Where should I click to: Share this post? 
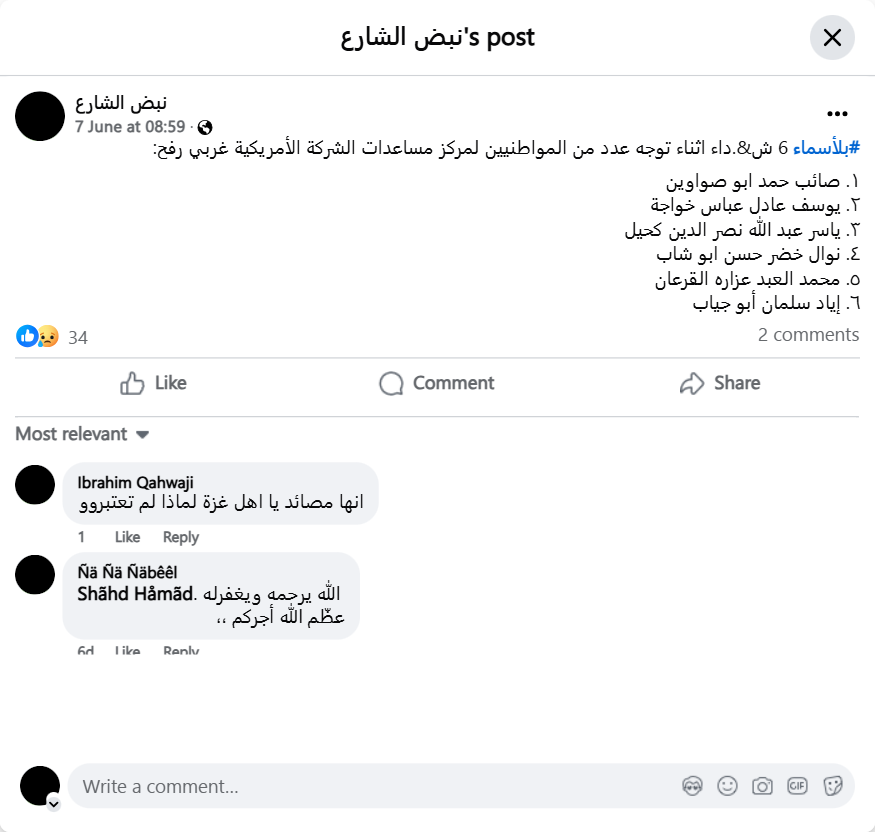pos(719,383)
